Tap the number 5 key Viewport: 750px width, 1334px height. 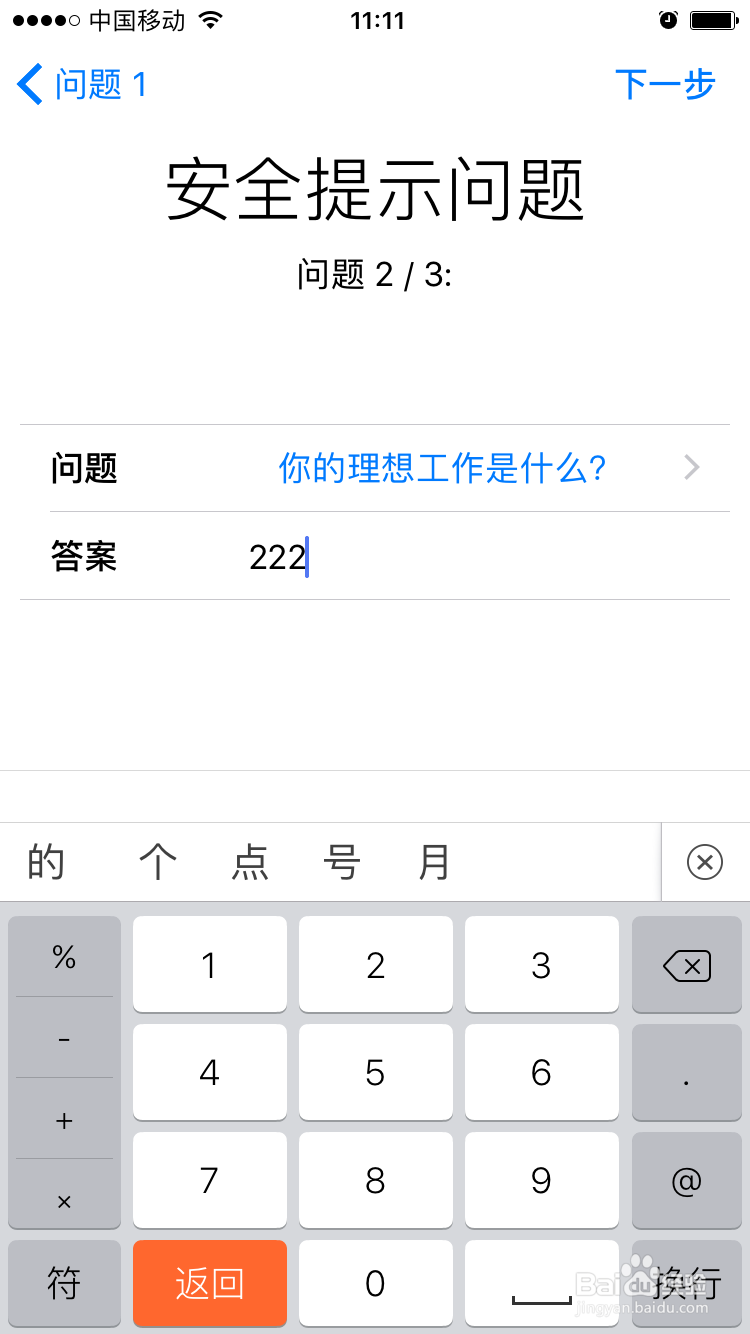375,1072
